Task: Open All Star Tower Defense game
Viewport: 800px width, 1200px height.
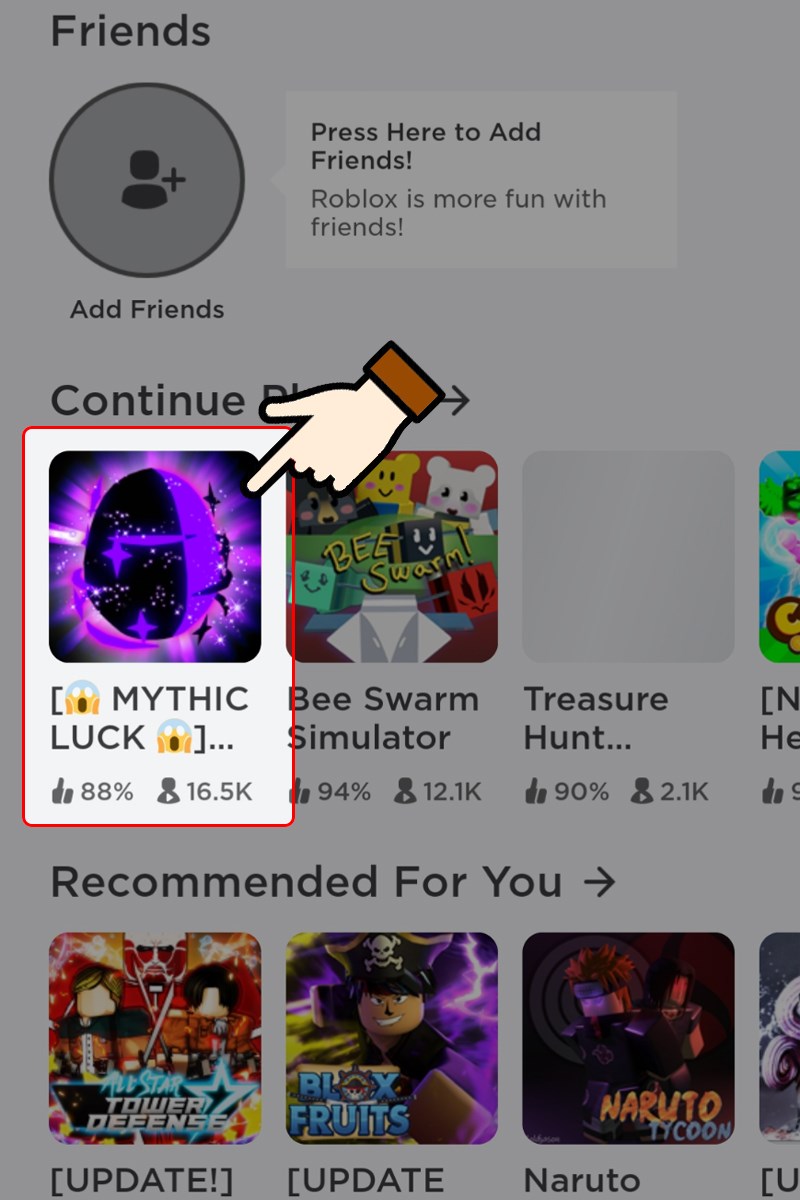Action: [x=155, y=1038]
